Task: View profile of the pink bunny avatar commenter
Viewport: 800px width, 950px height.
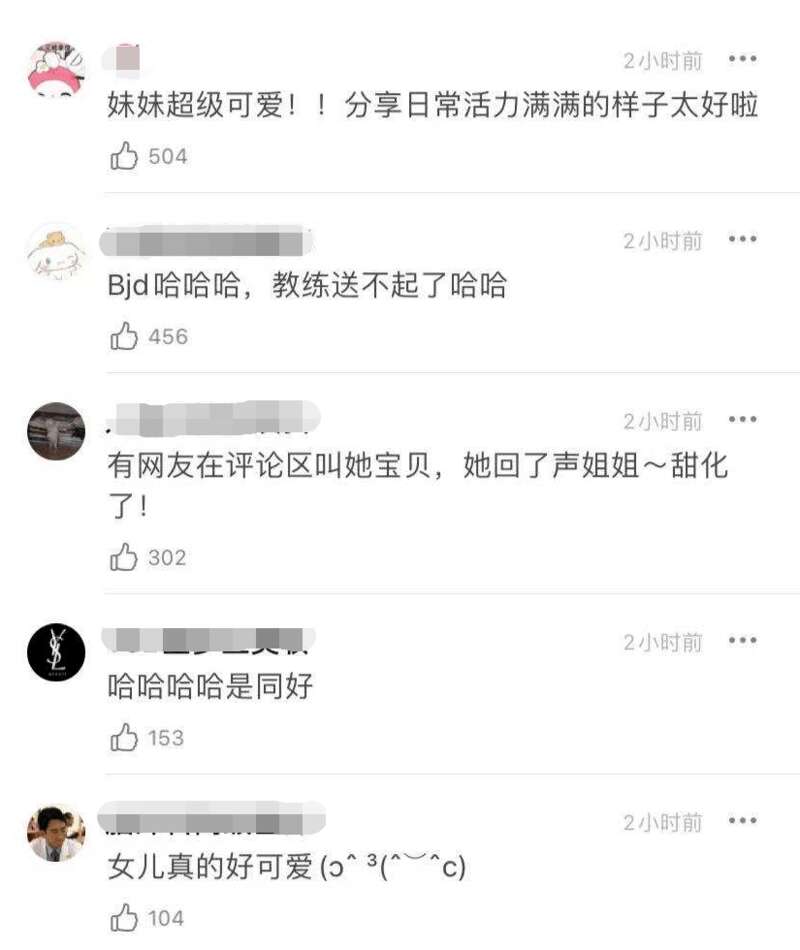Action: (55, 70)
